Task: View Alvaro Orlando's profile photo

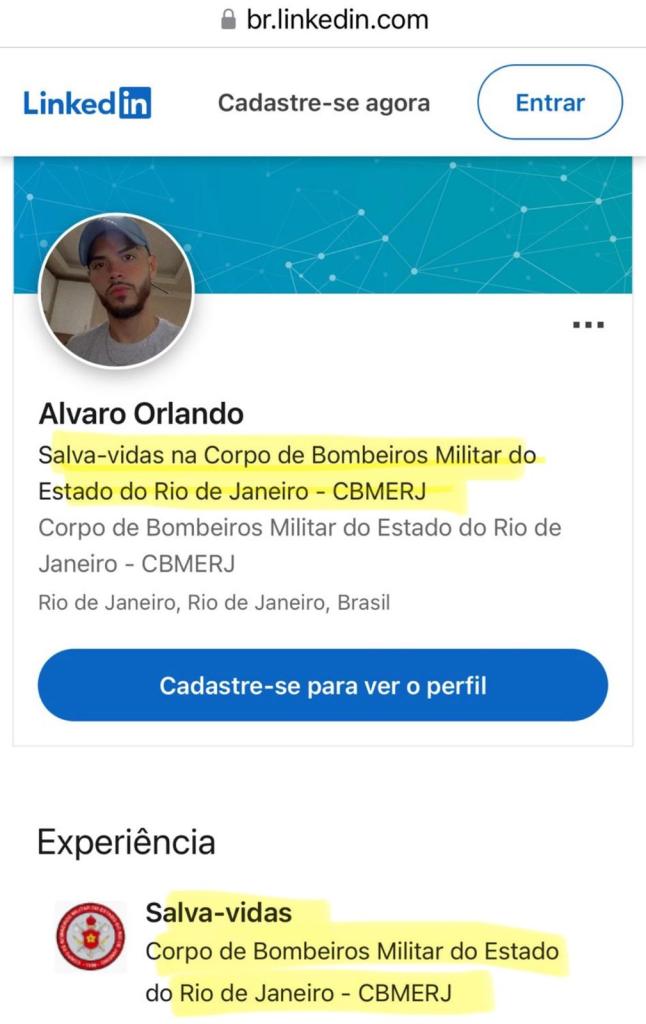Action: (x=116, y=291)
